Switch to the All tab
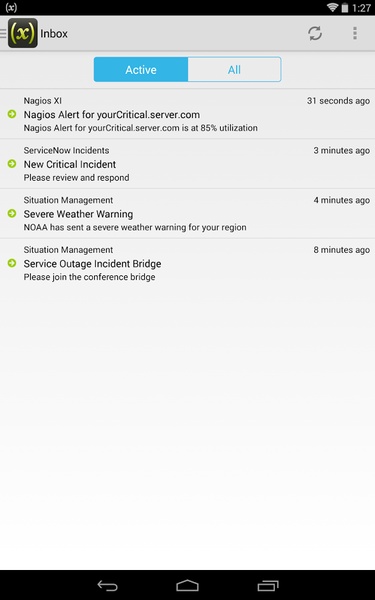The height and width of the screenshot is (600, 375). (x=234, y=70)
